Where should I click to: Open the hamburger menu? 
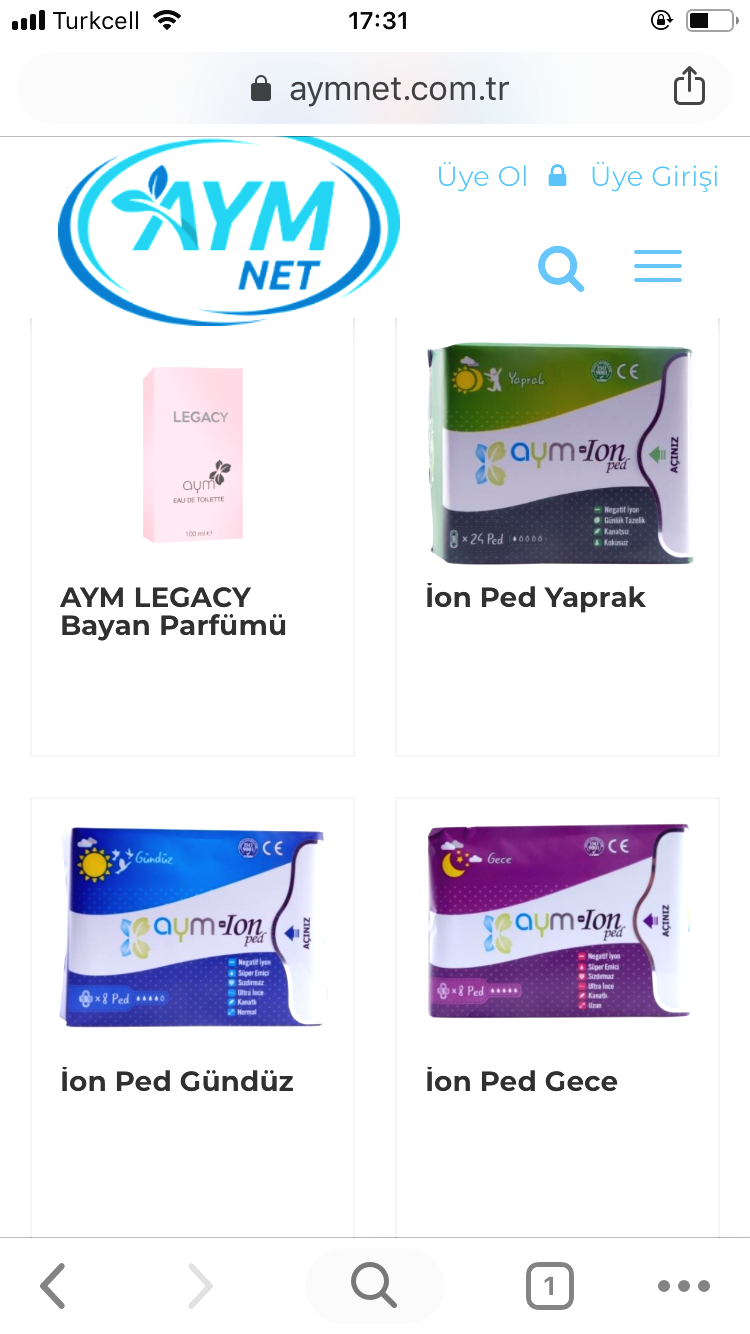point(657,267)
